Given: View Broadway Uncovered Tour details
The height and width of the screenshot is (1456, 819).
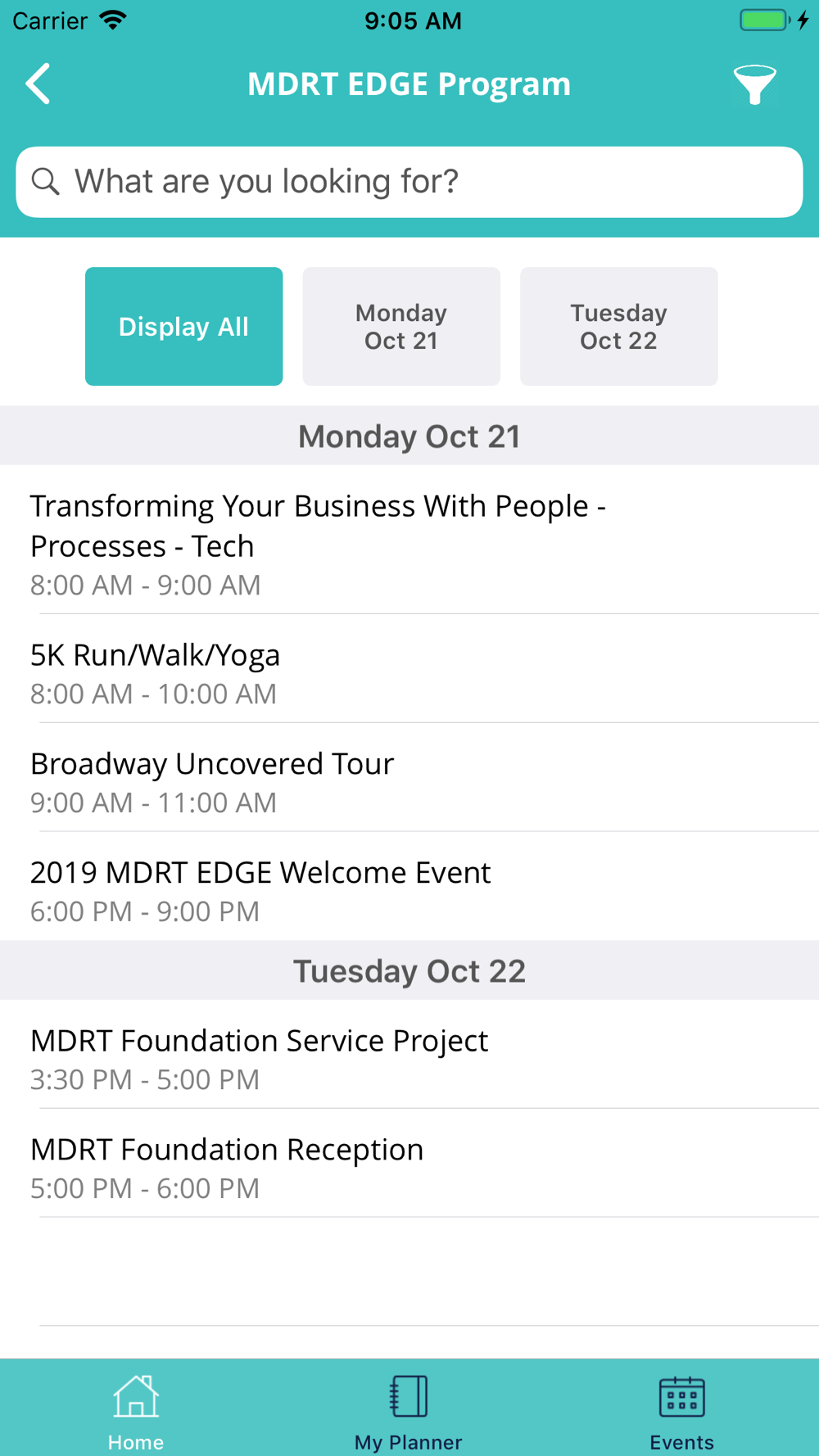Looking at the screenshot, I should 409,777.
